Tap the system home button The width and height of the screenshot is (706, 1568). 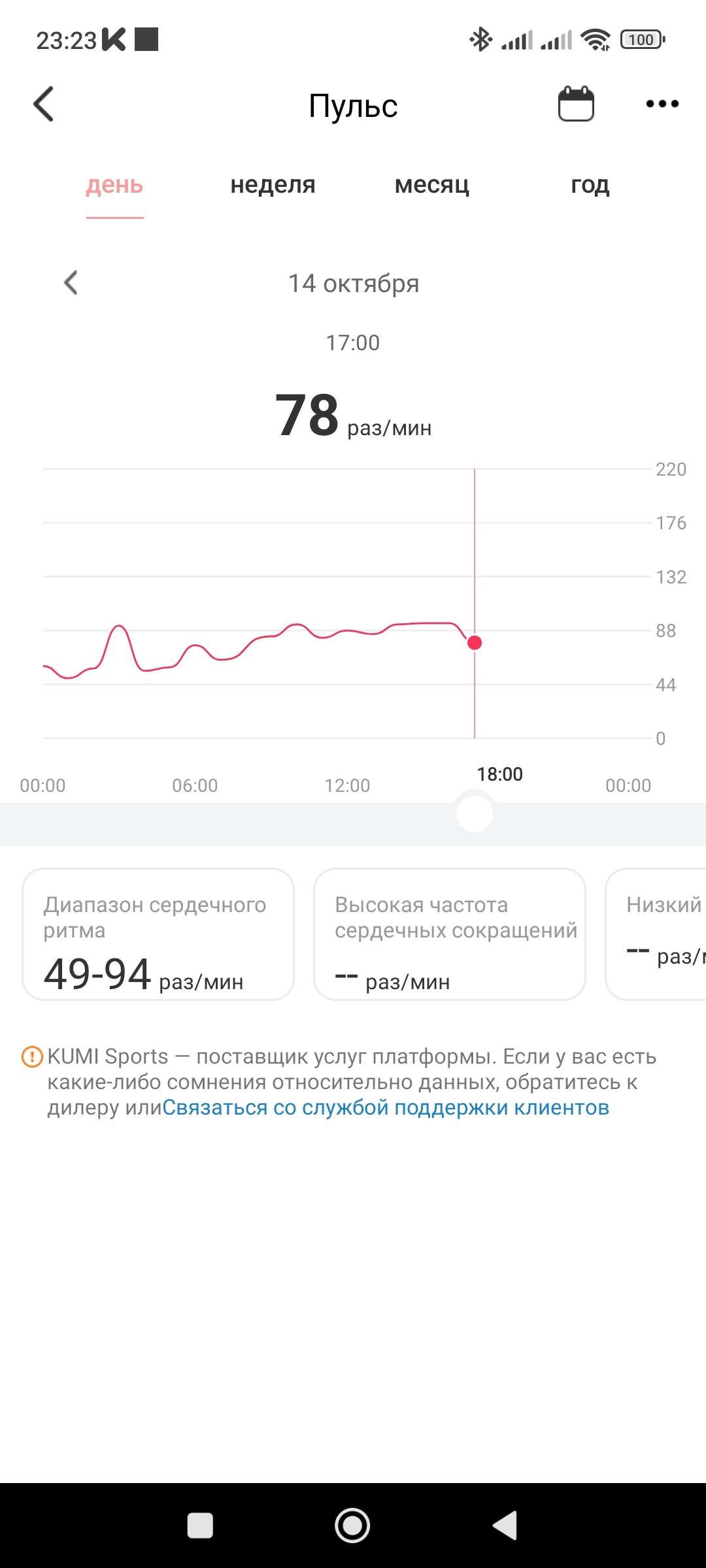click(x=352, y=1526)
